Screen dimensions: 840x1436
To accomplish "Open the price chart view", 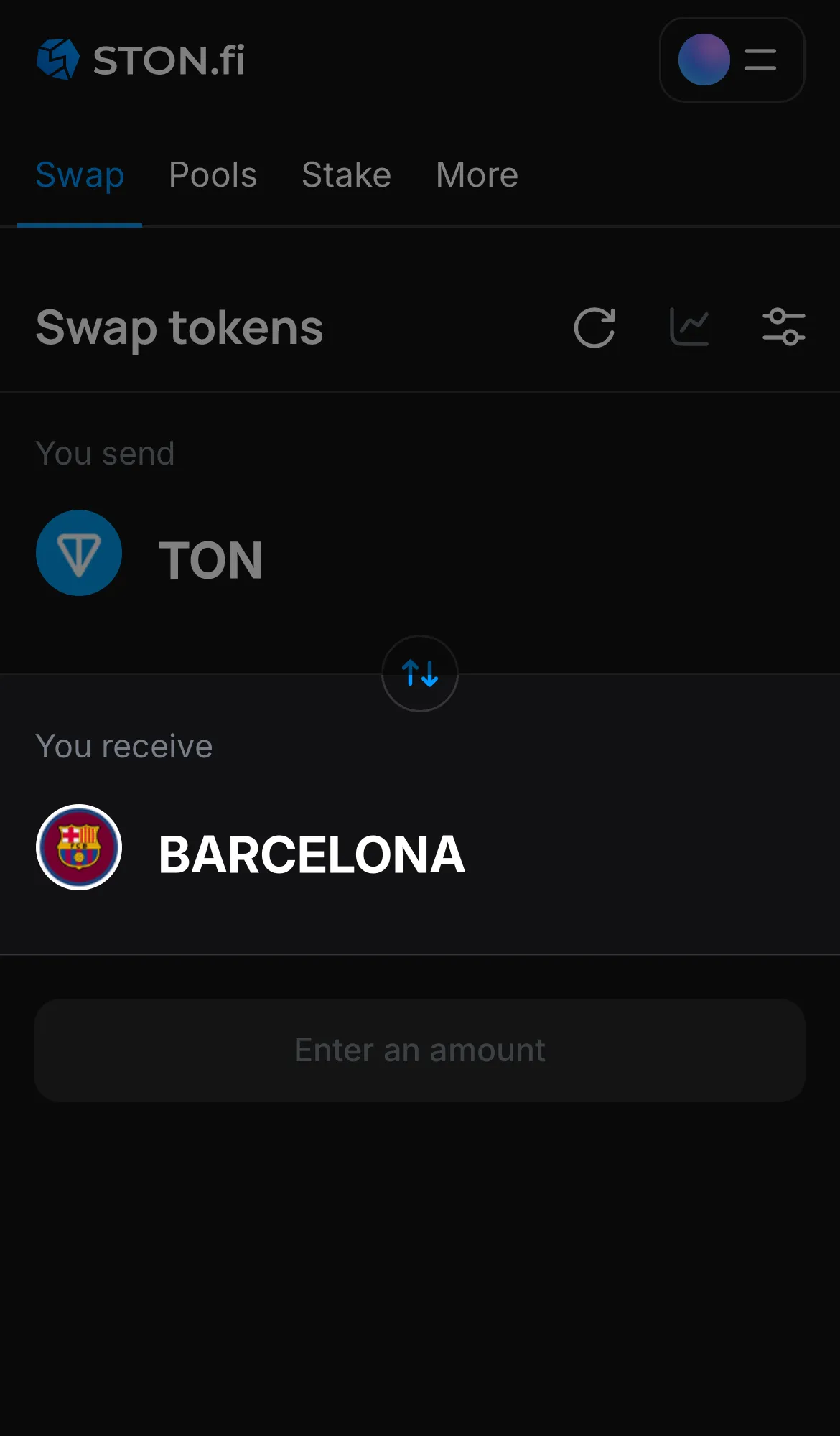I will (x=690, y=327).
